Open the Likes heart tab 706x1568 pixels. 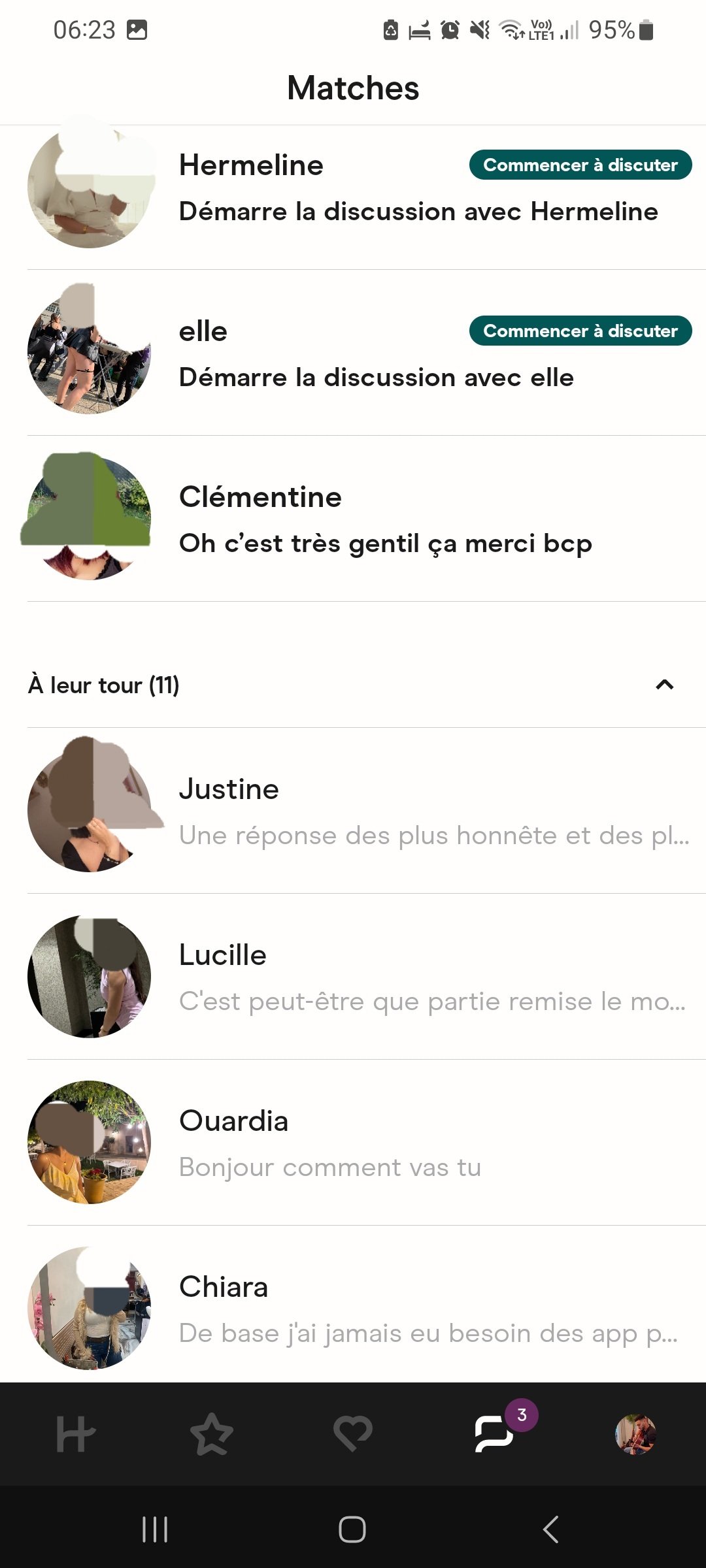click(352, 1435)
